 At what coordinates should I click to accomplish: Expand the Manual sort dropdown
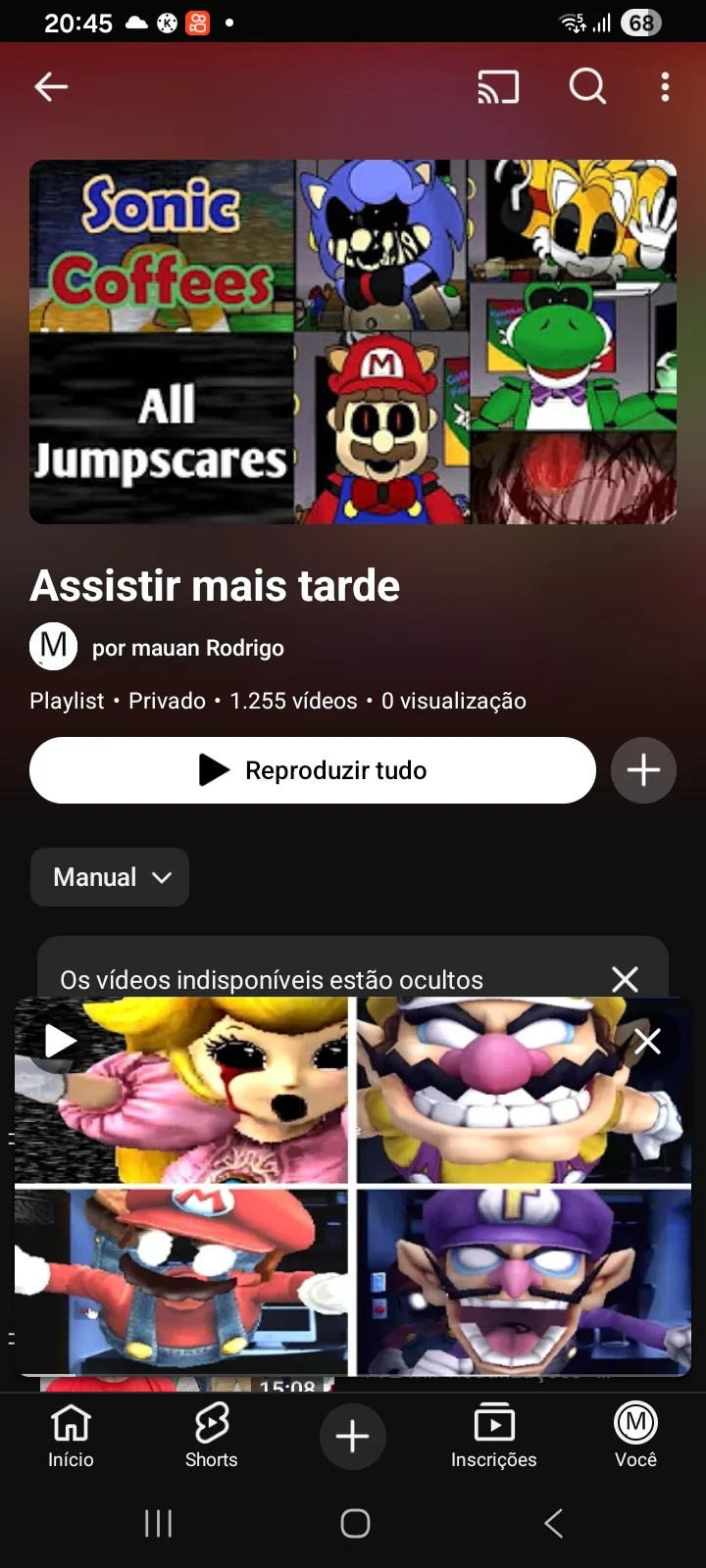coord(110,877)
